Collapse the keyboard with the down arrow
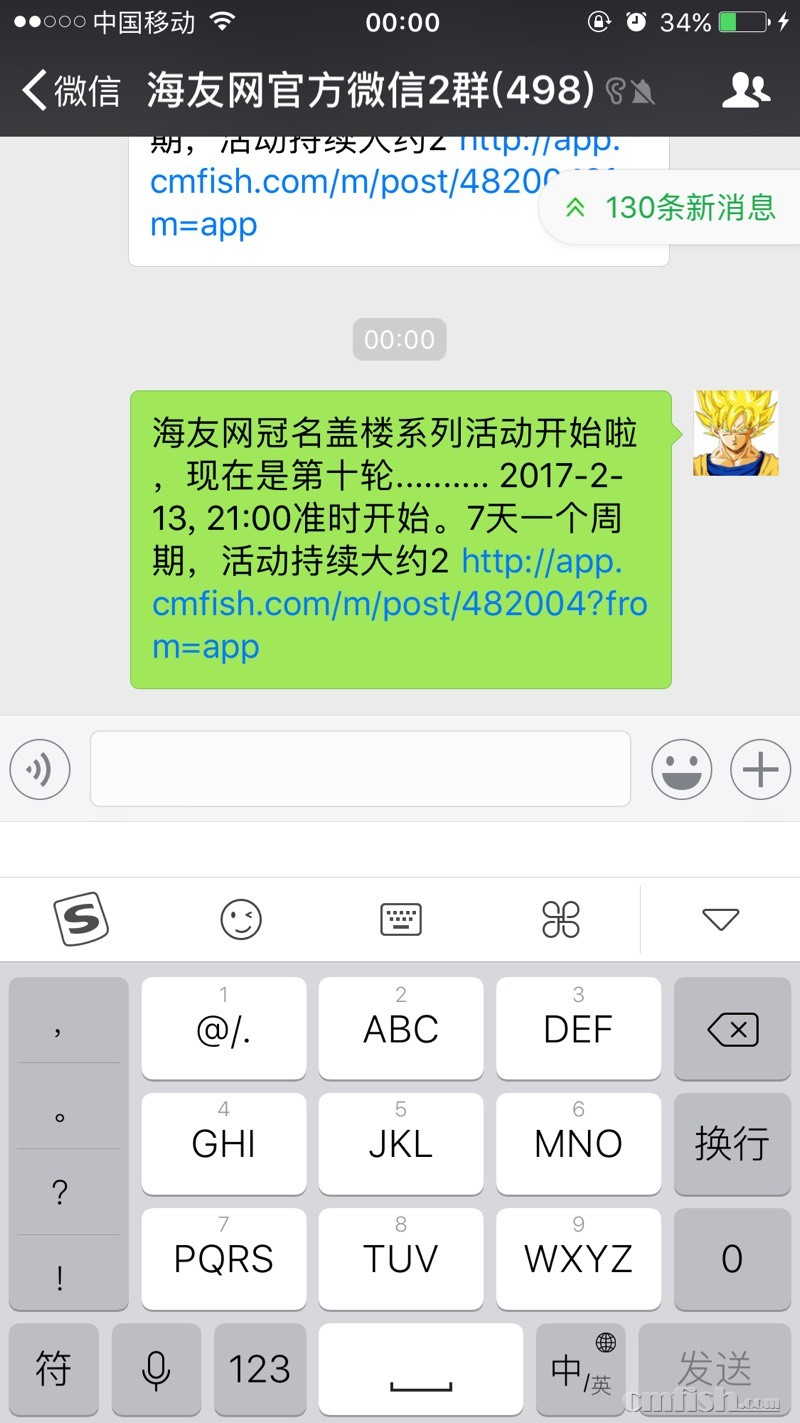The height and width of the screenshot is (1423, 800). point(720,919)
